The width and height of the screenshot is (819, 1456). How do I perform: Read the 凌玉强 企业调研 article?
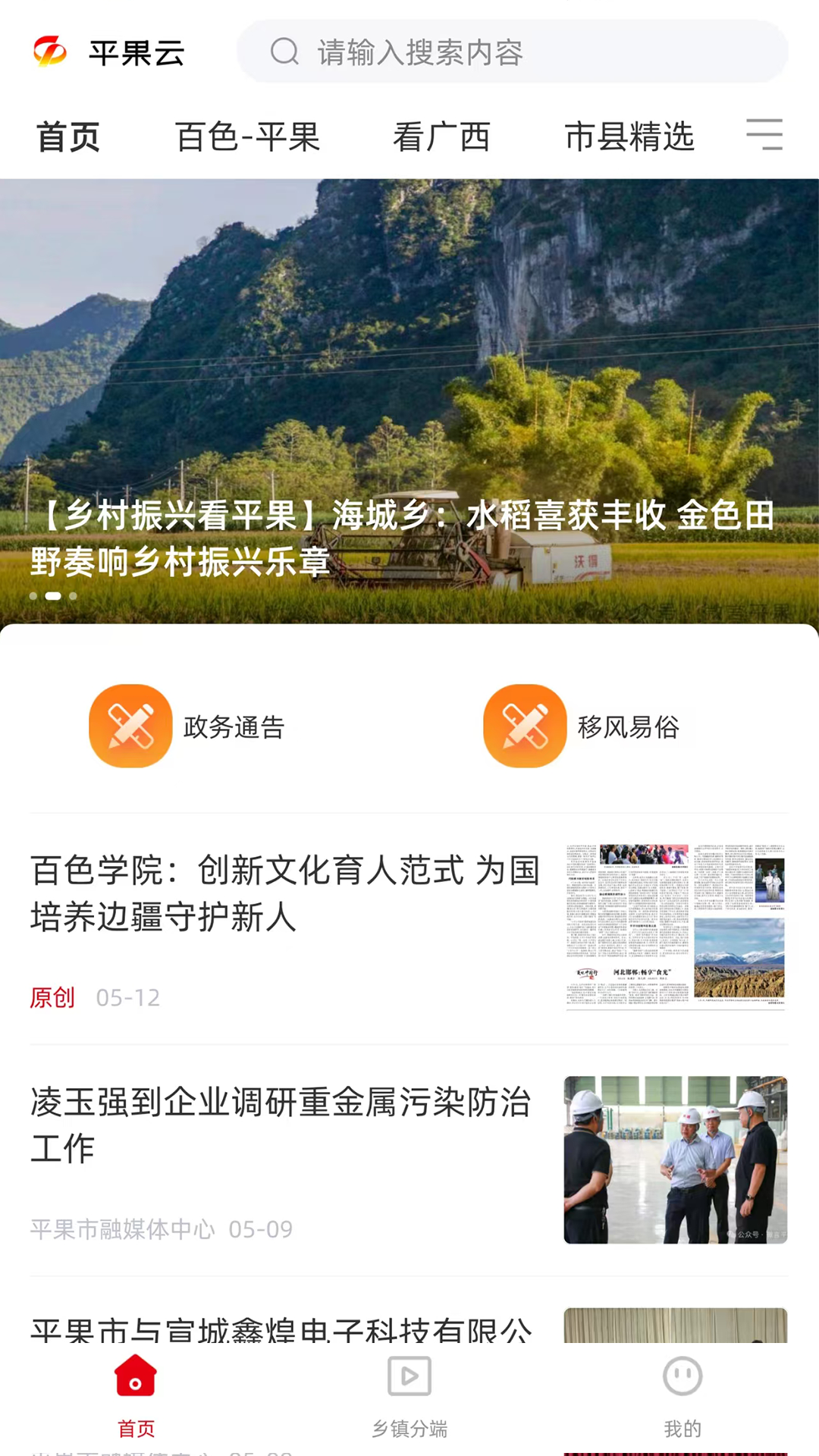click(x=409, y=1160)
